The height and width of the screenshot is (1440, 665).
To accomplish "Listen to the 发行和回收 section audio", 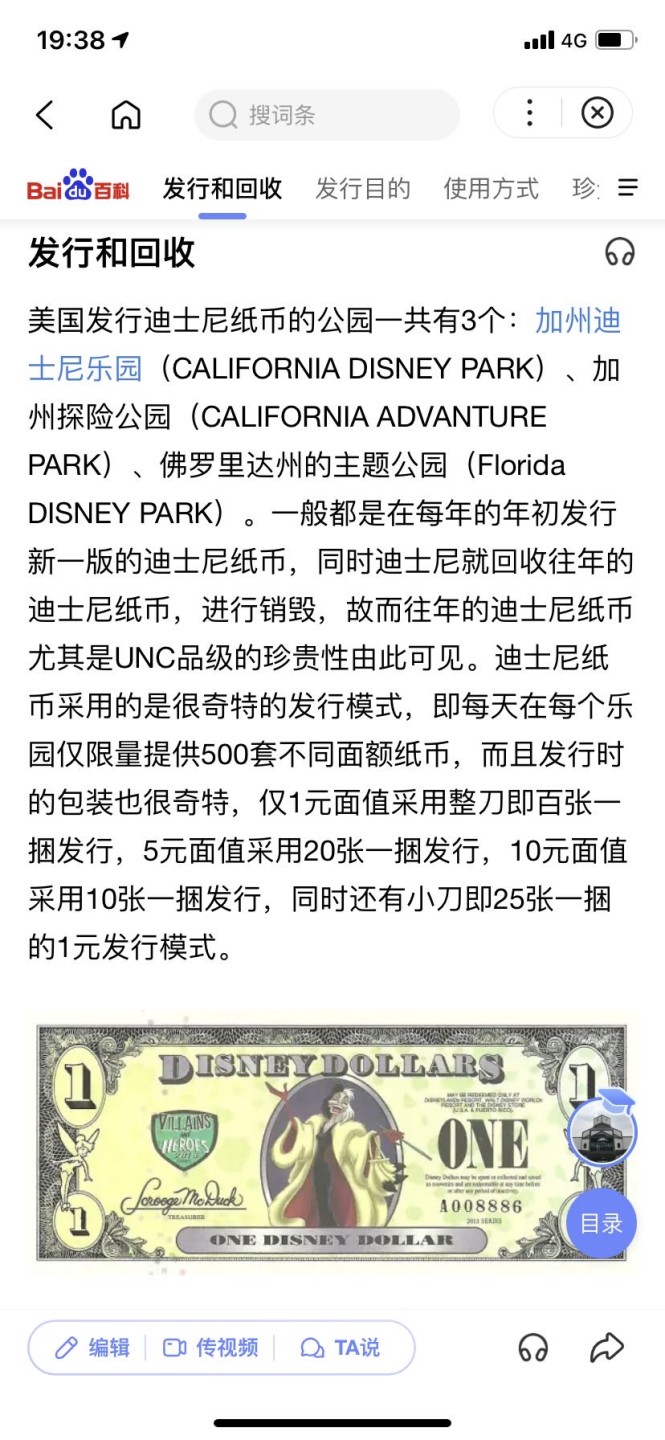I will point(620,252).
